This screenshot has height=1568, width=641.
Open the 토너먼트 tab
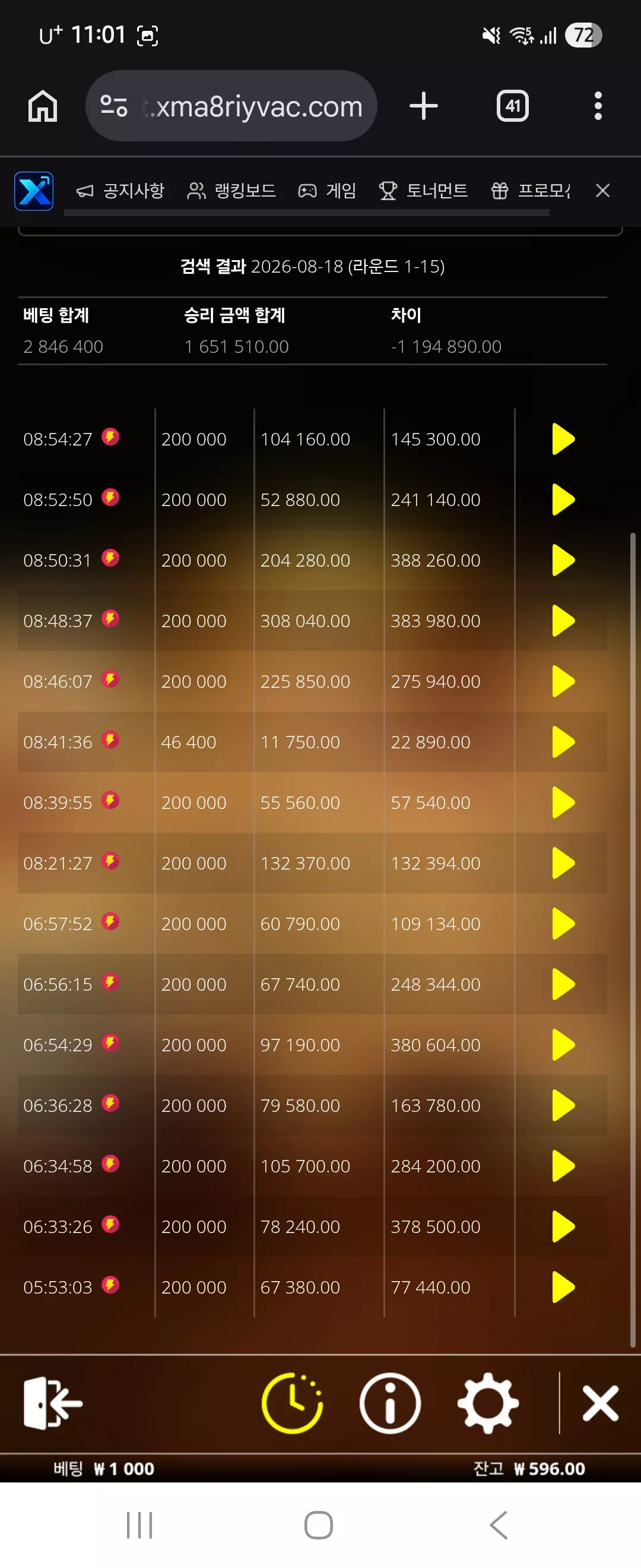point(423,191)
